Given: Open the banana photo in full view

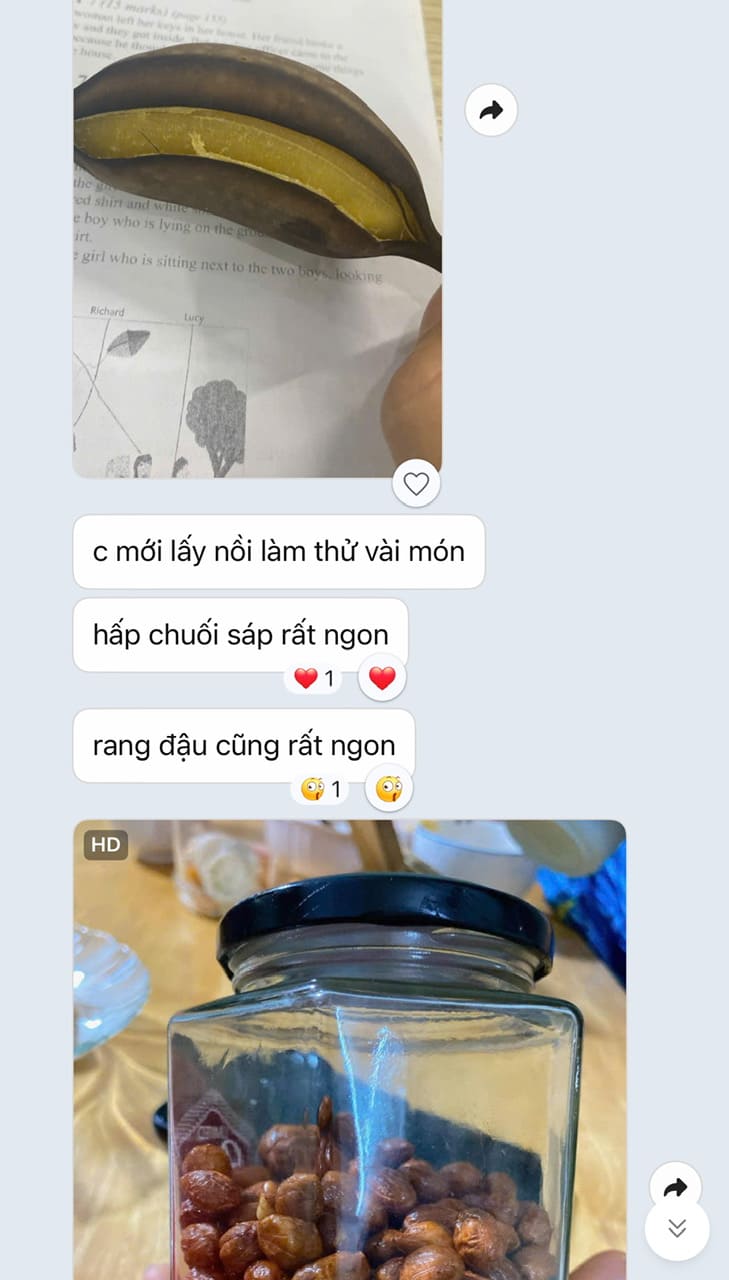Looking at the screenshot, I should click(x=257, y=240).
